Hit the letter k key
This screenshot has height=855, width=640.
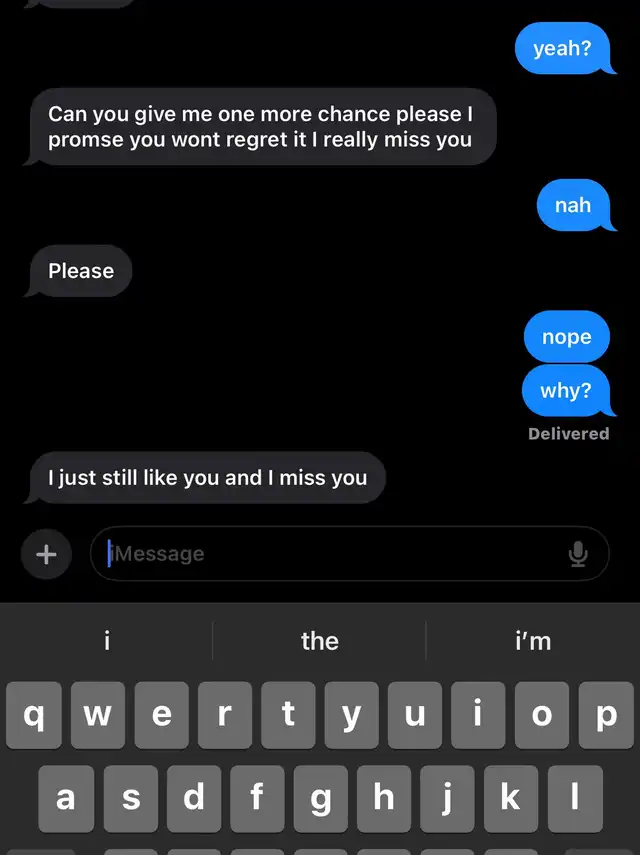[510, 798]
